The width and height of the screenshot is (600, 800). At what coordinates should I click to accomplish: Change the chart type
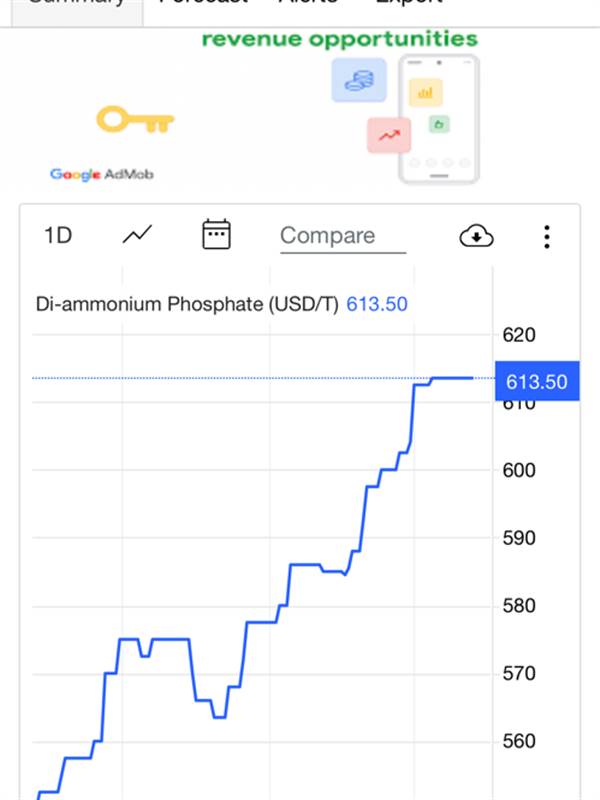[138, 236]
